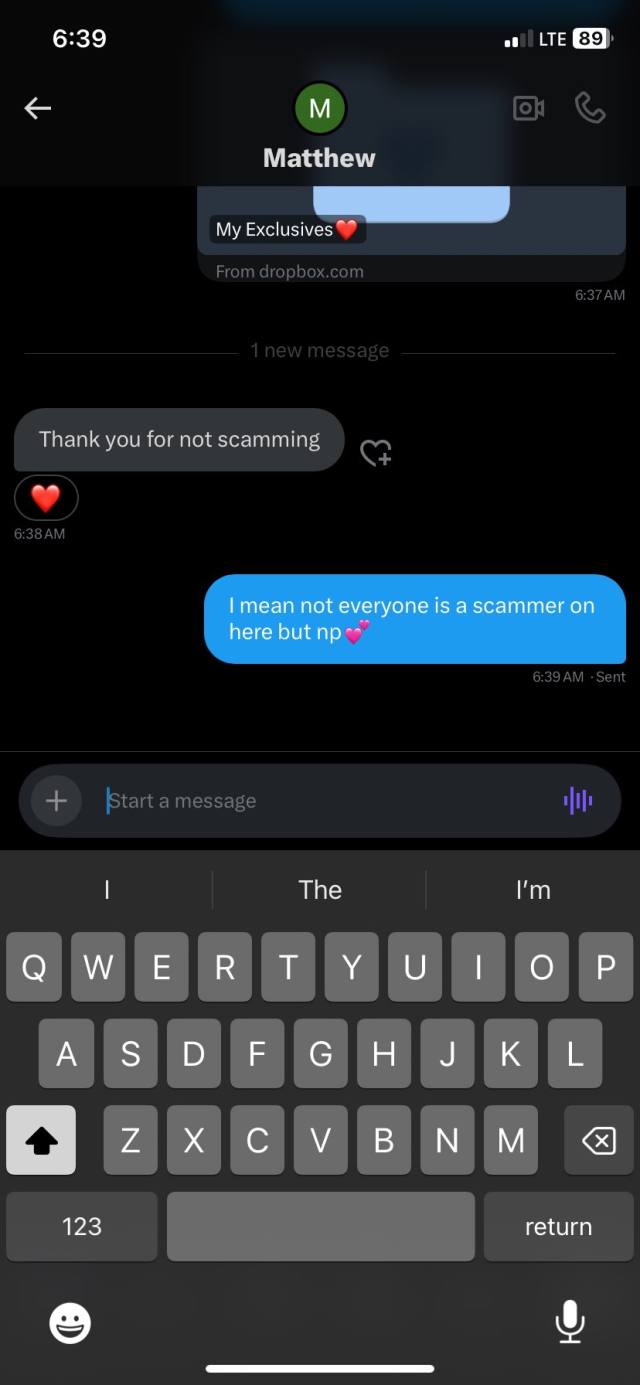640x1385 pixels.
Task: Switch keyboard to 123 numbers
Action: point(82,1226)
